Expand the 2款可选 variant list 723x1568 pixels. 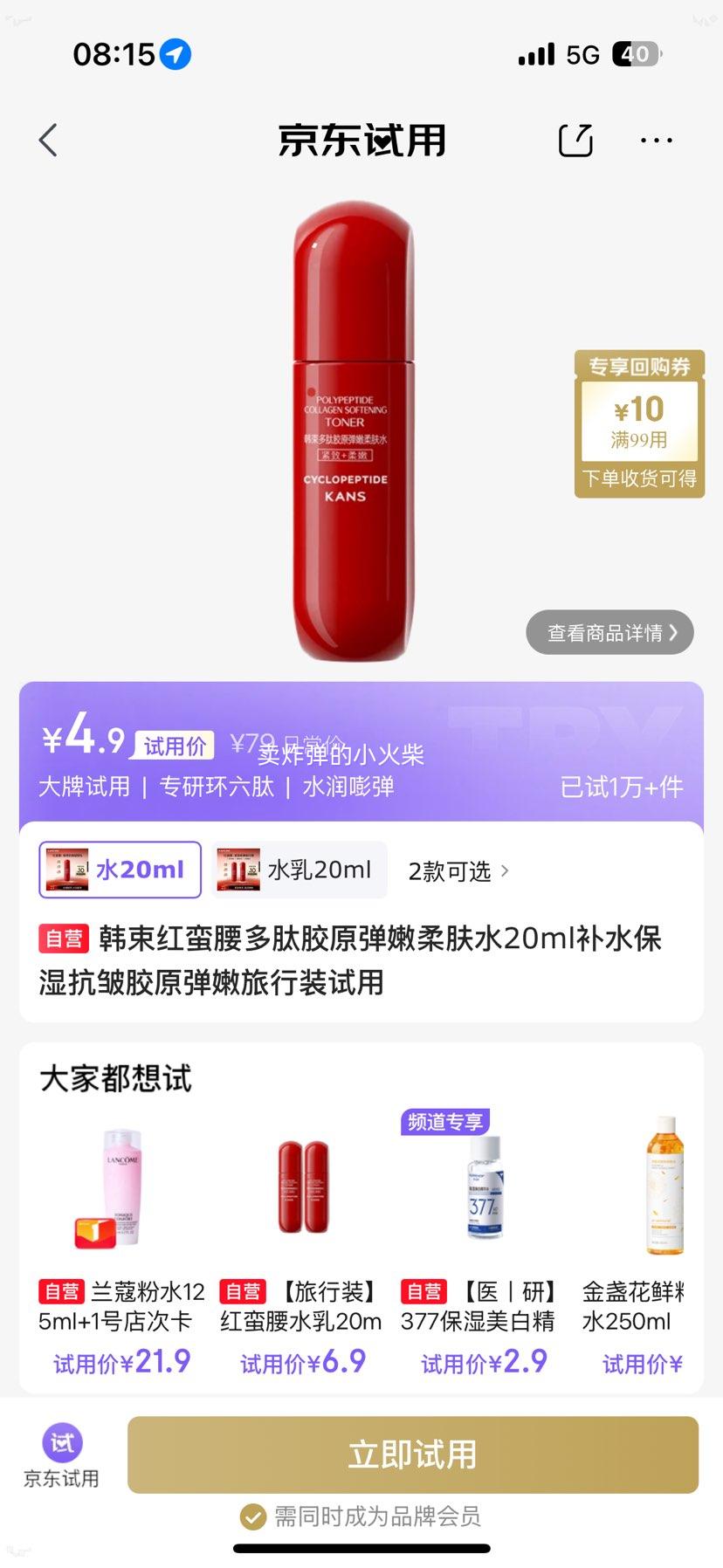click(454, 870)
